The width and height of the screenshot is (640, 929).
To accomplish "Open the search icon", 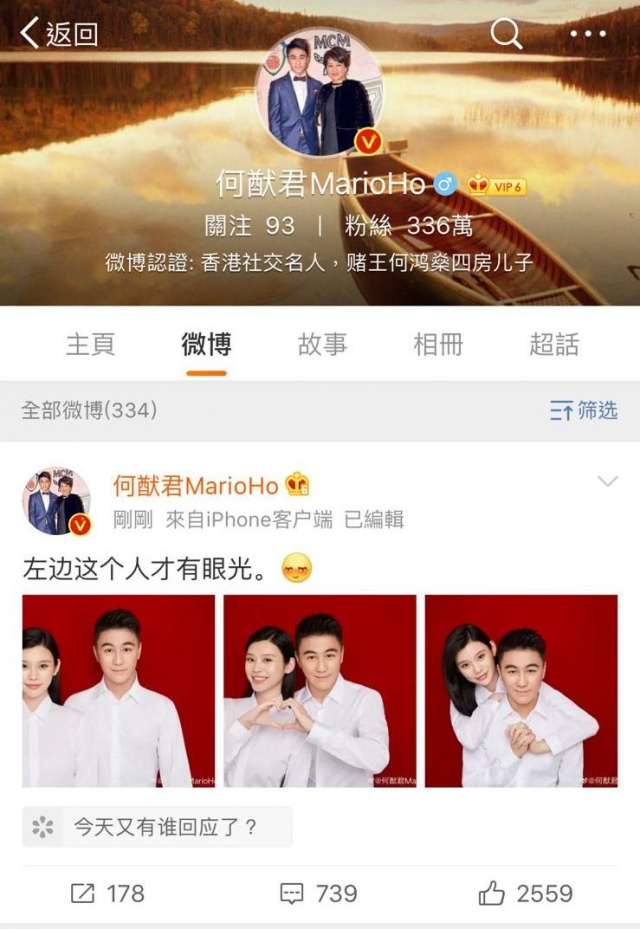I will point(506,34).
